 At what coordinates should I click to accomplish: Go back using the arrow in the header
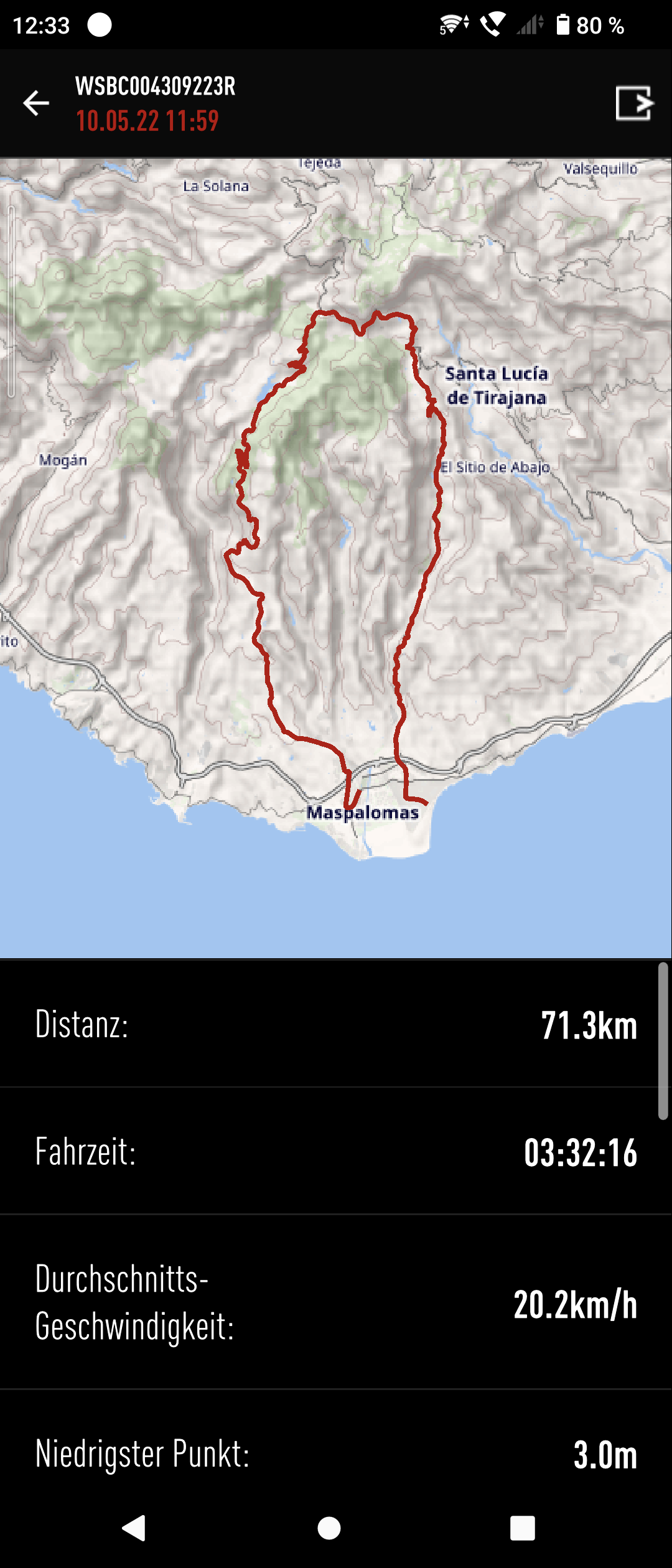[36, 103]
